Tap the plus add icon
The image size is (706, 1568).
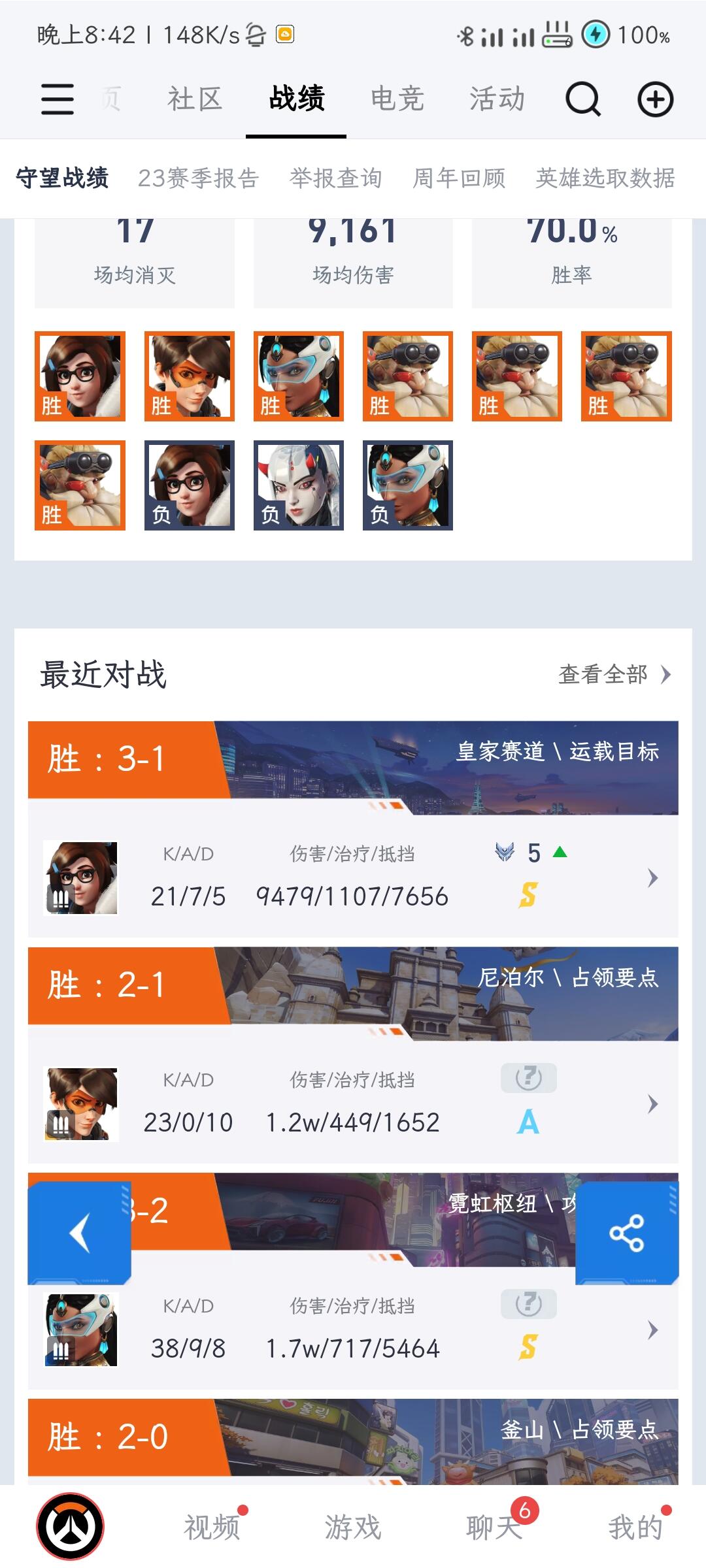(655, 99)
